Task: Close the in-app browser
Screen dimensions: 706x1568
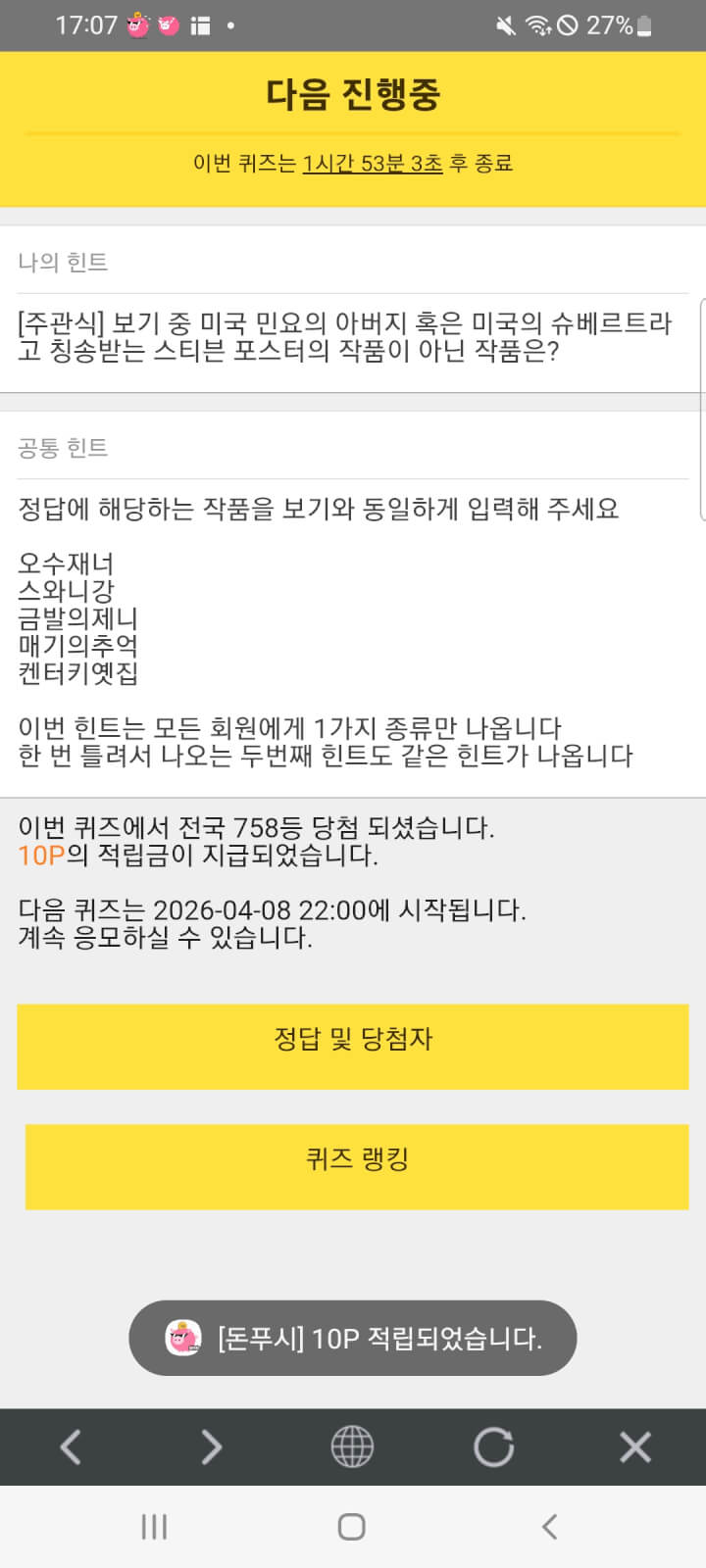Action: point(634,1446)
